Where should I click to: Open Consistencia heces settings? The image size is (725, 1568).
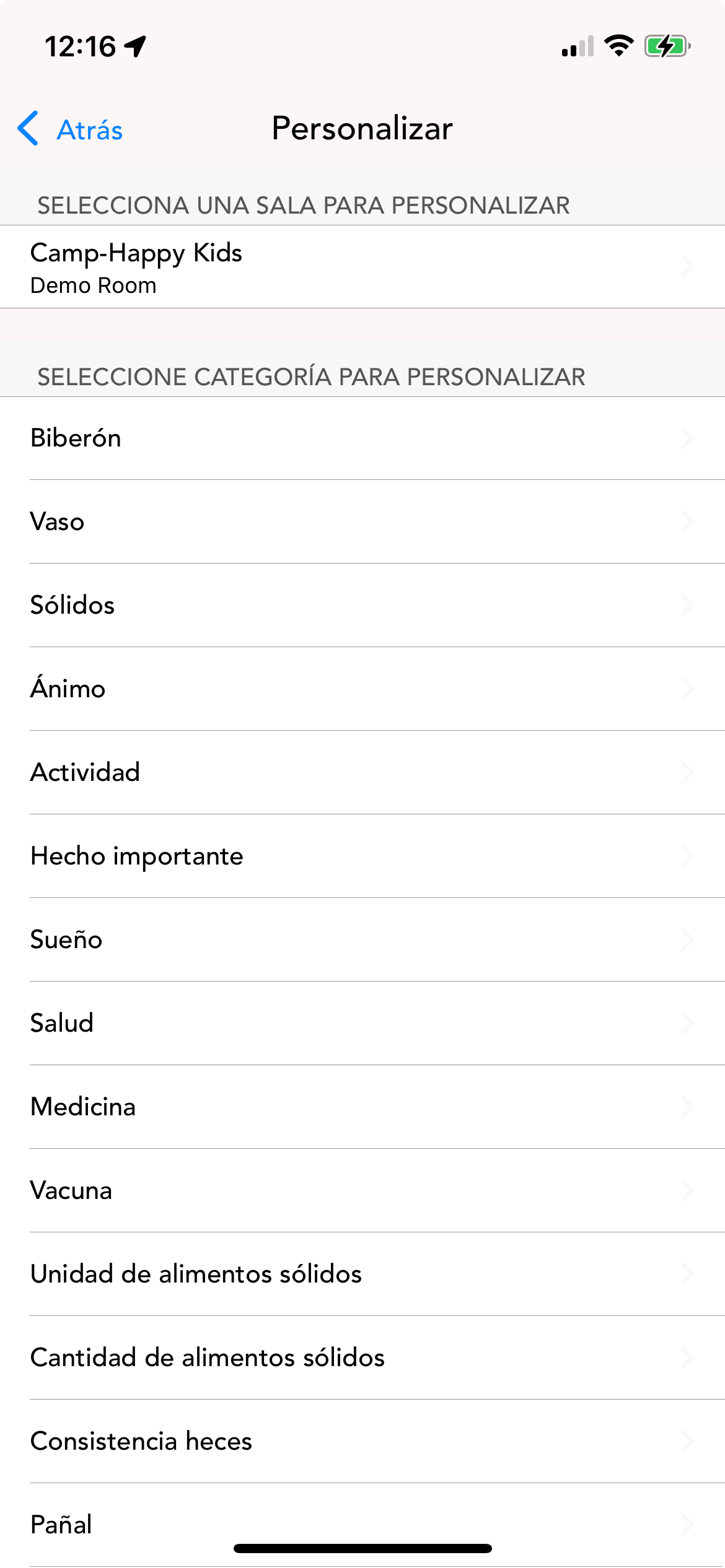pyautogui.click(x=362, y=1441)
